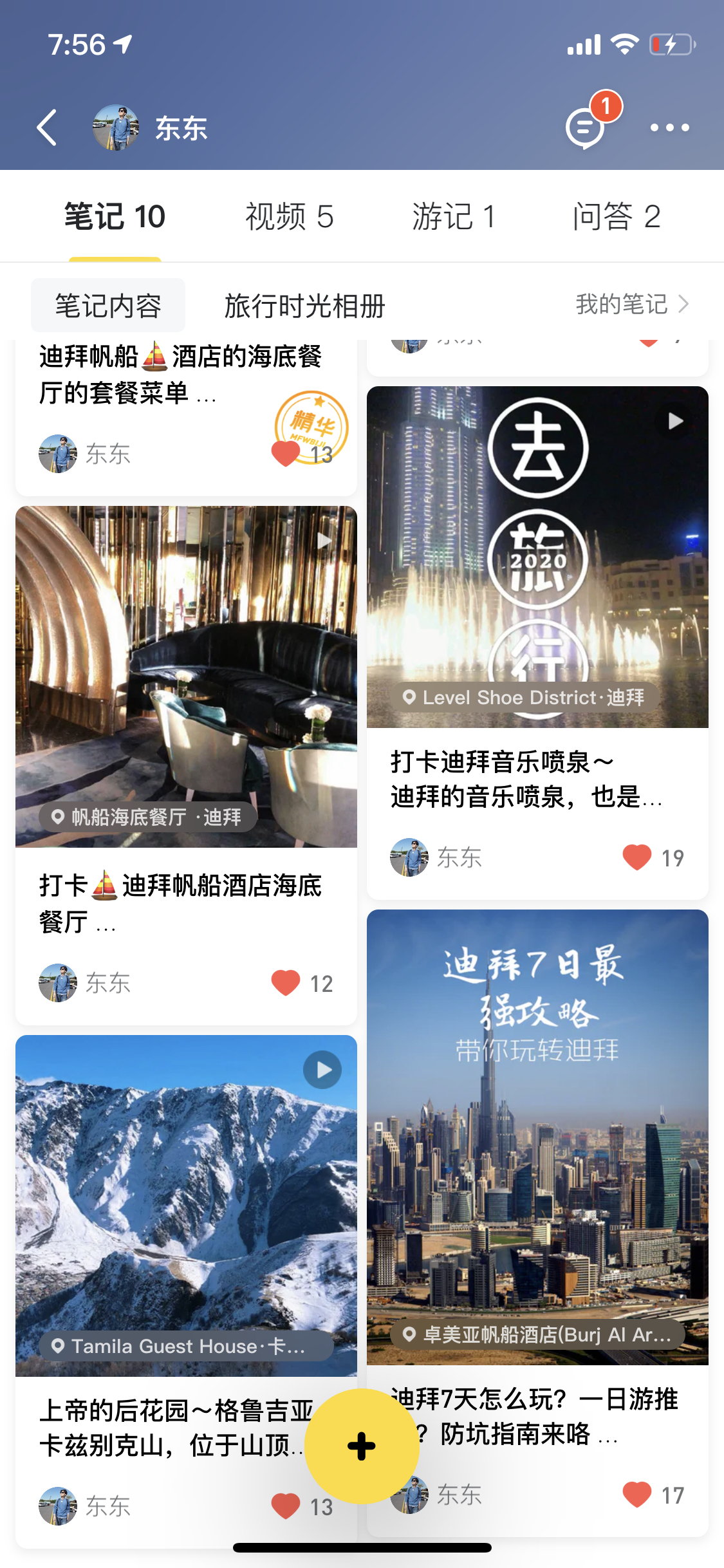Like the 打卡迪拜音乐喷泉 note with 19 likes
724x1568 pixels.
click(x=637, y=857)
